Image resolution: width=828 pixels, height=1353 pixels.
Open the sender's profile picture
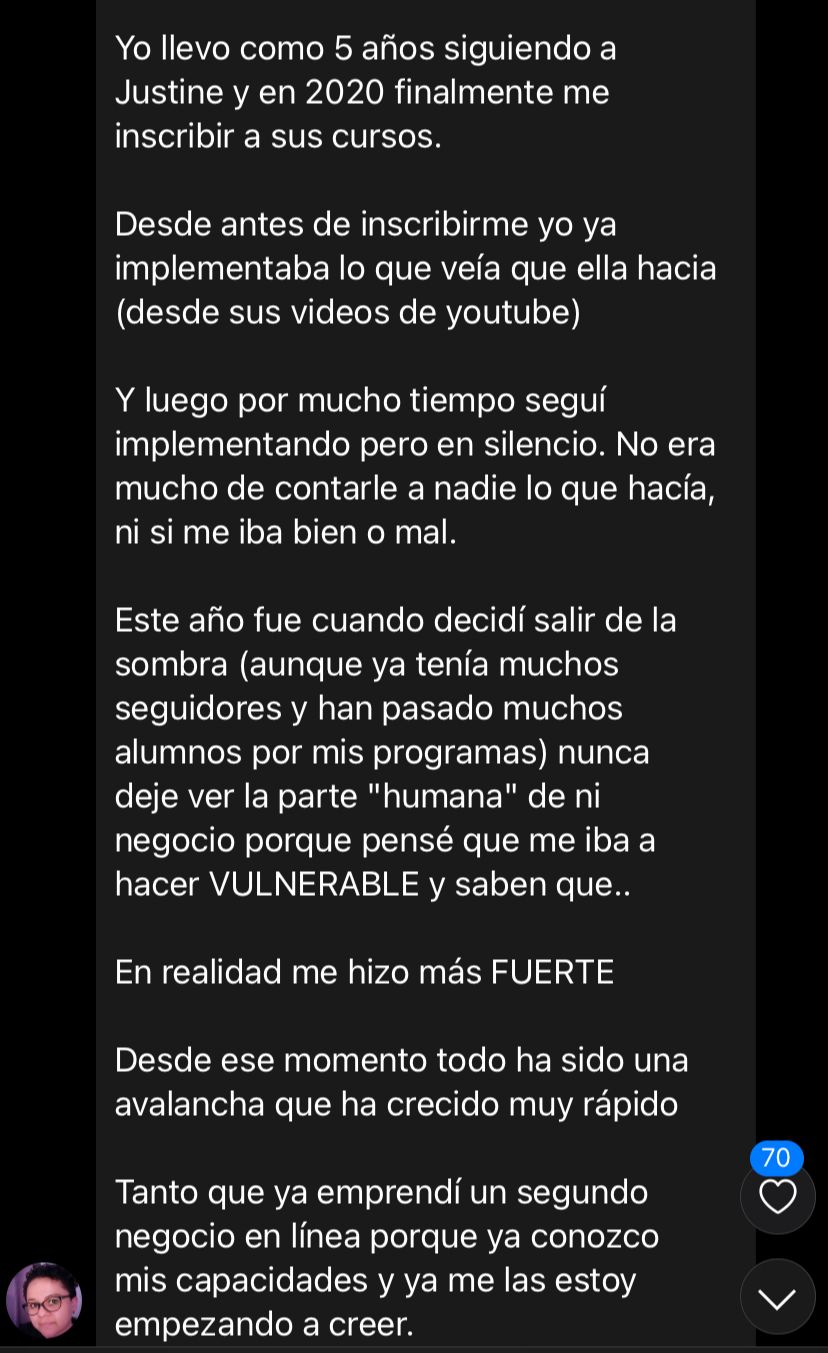pos(44,1301)
